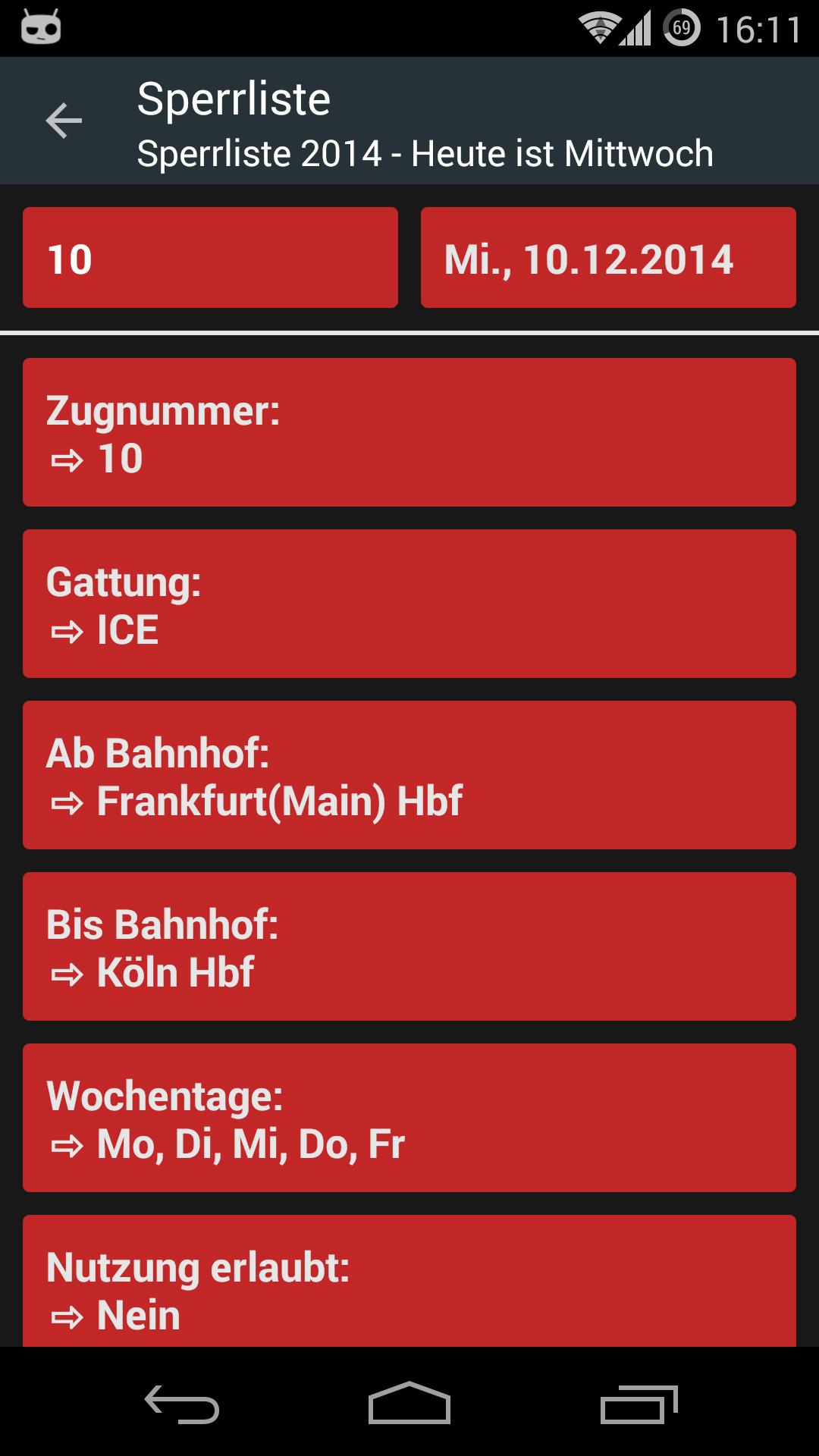The height and width of the screenshot is (1456, 819).
Task: Tap the Zugnummer card showing 10
Action: tap(409, 431)
